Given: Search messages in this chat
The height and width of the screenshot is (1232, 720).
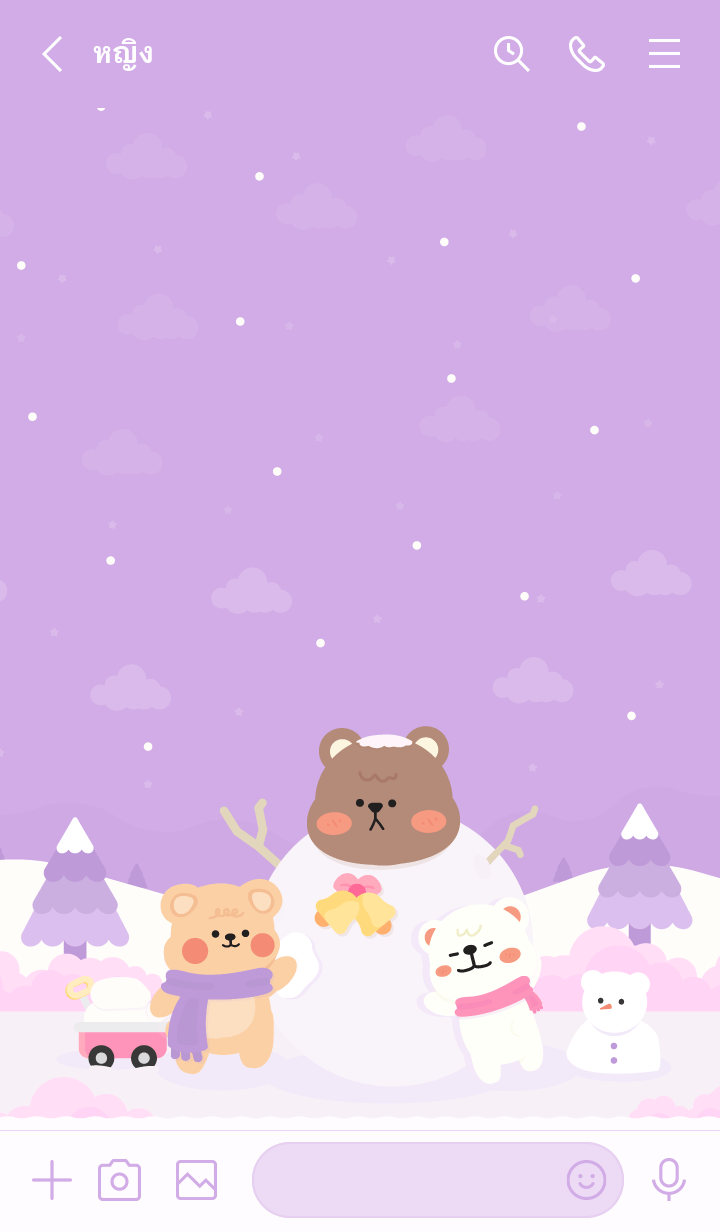Looking at the screenshot, I should click(x=511, y=54).
